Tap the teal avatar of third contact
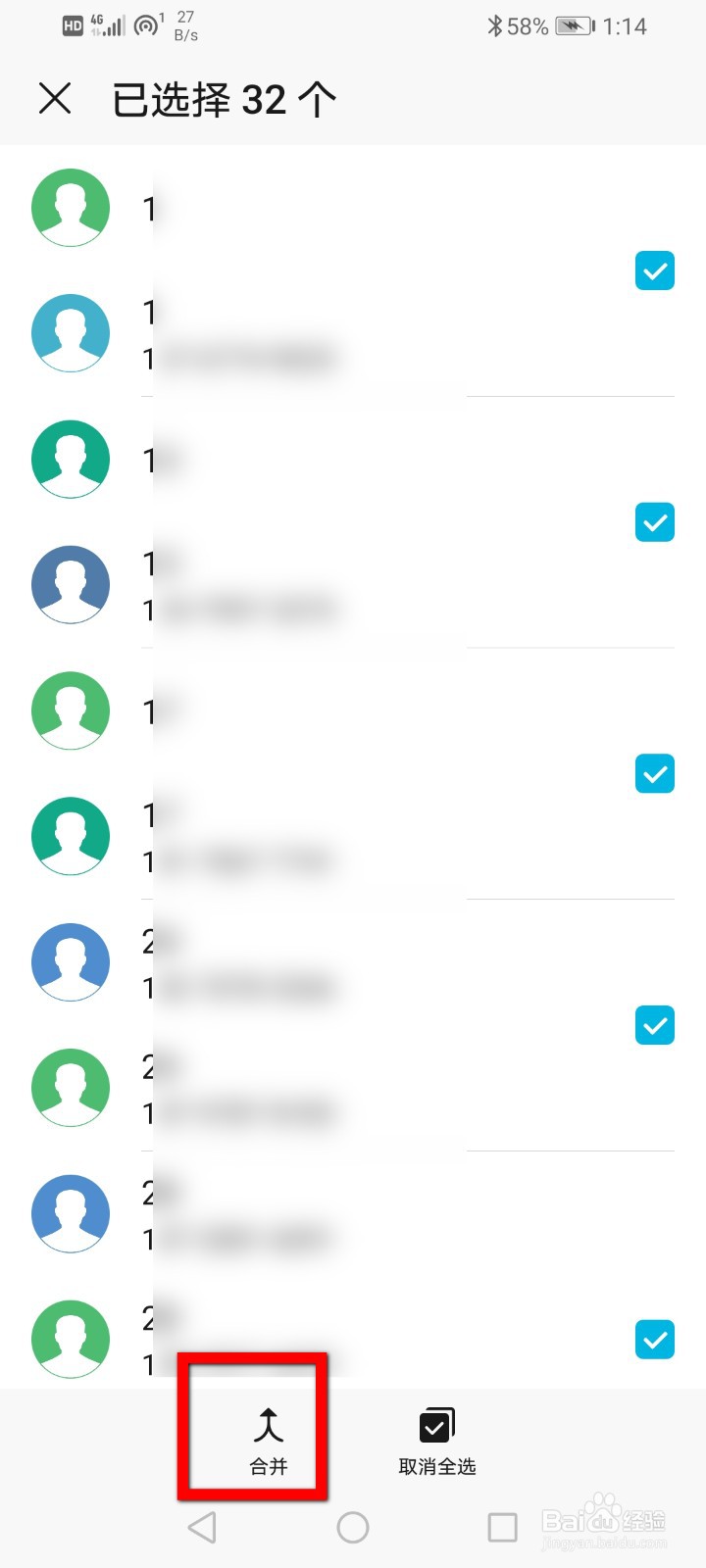The image size is (706, 1568). tap(71, 459)
